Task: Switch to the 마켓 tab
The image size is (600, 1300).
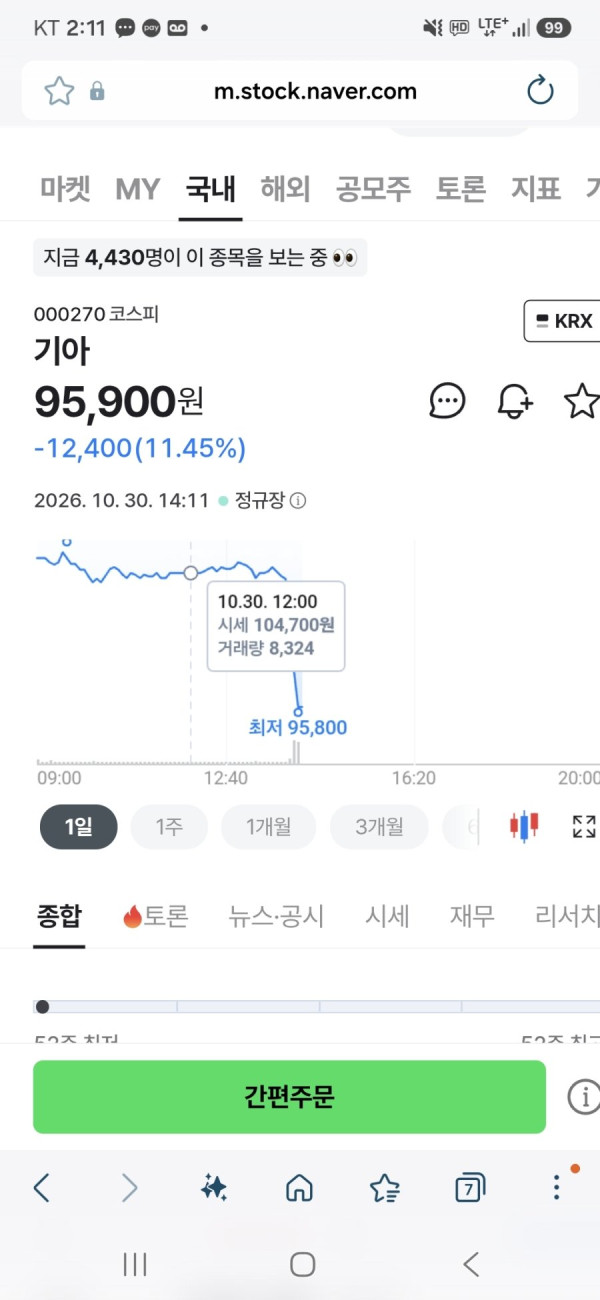Action: [65, 188]
